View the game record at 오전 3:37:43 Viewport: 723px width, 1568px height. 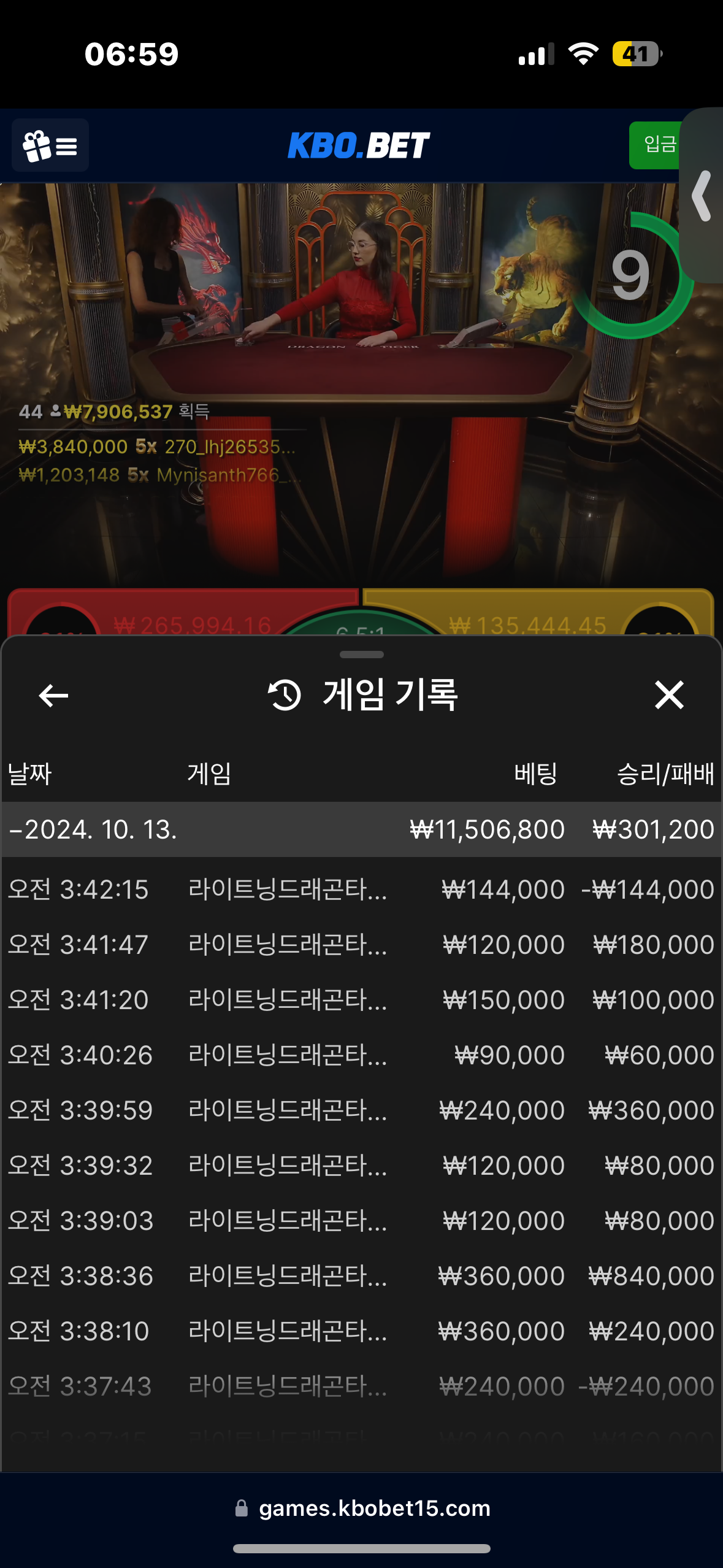click(x=361, y=1386)
